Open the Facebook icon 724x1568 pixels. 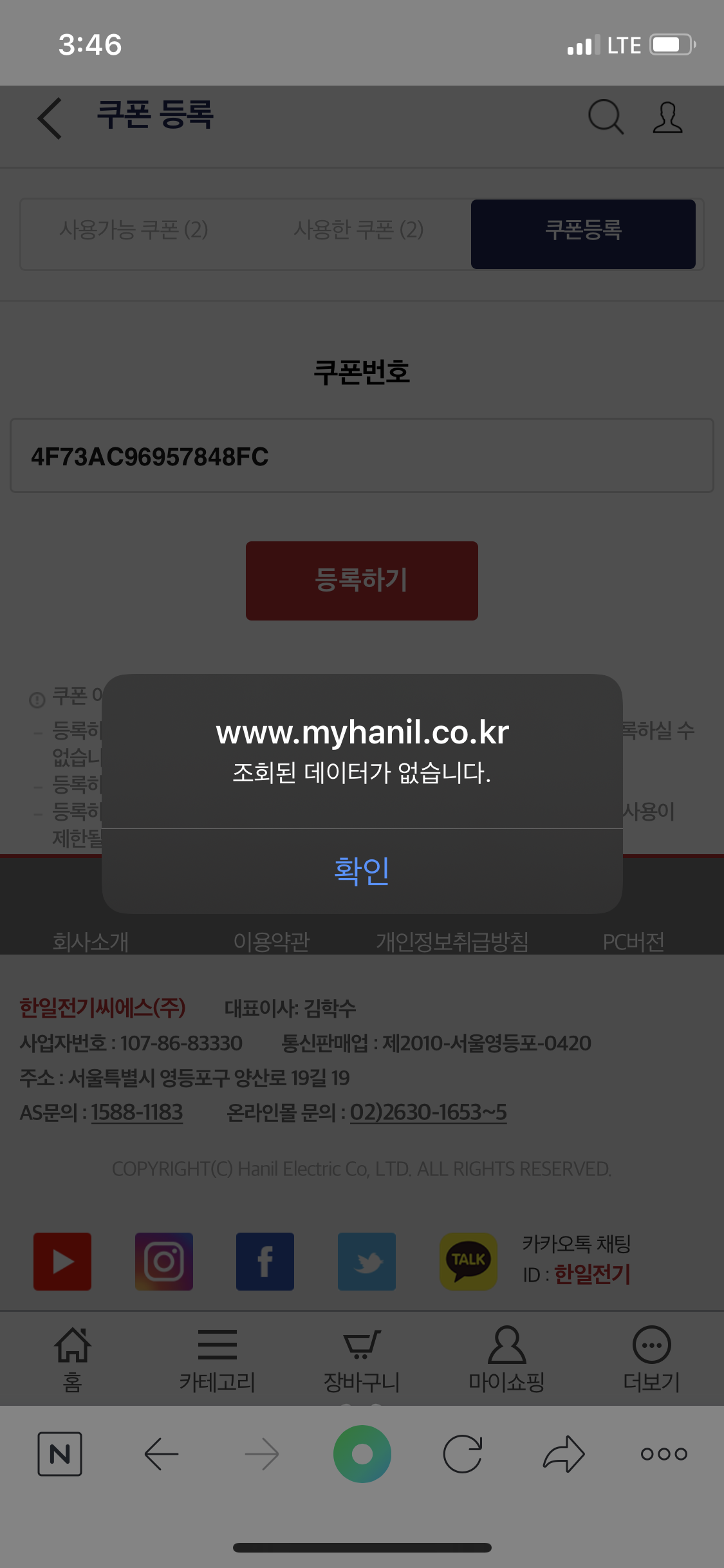265,1262
